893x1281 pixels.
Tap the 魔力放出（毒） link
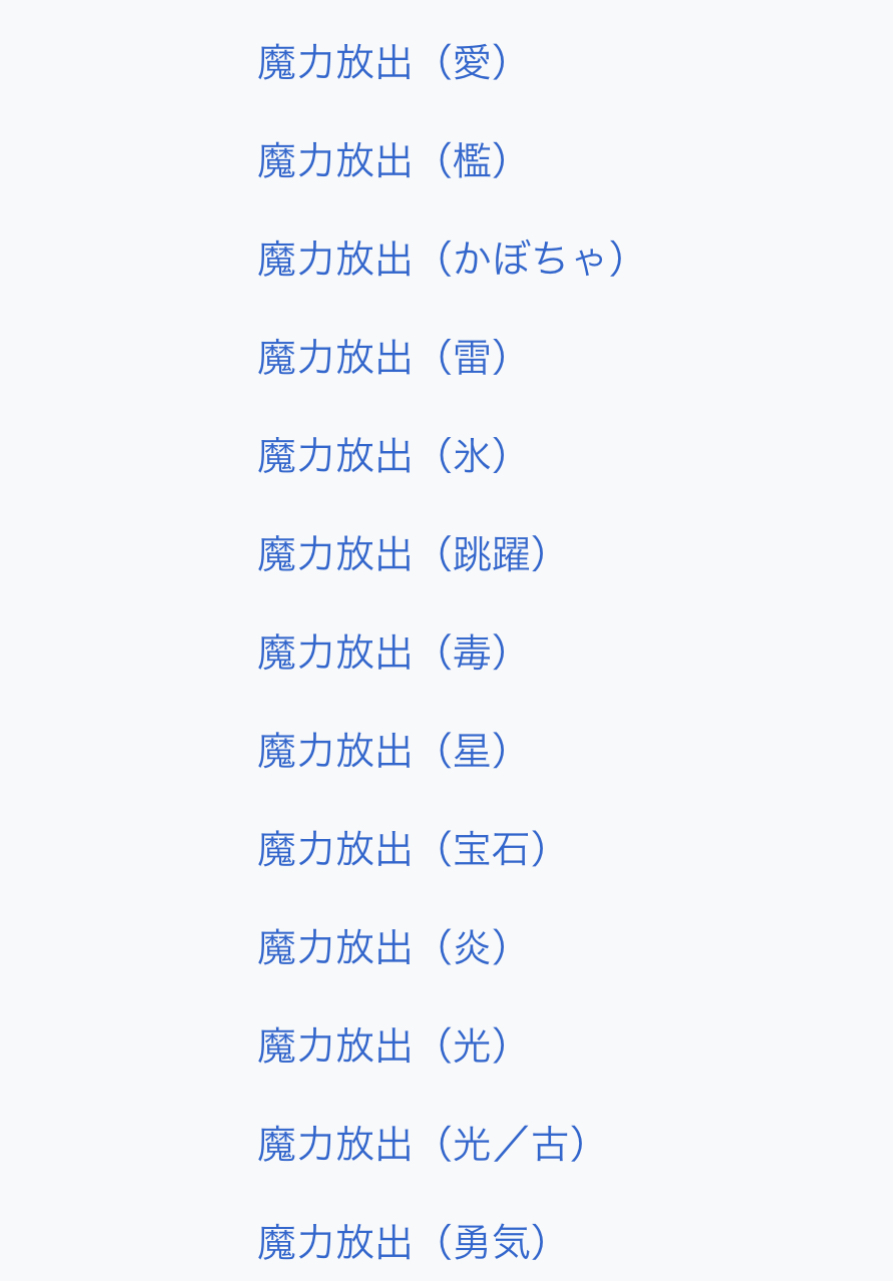click(383, 652)
